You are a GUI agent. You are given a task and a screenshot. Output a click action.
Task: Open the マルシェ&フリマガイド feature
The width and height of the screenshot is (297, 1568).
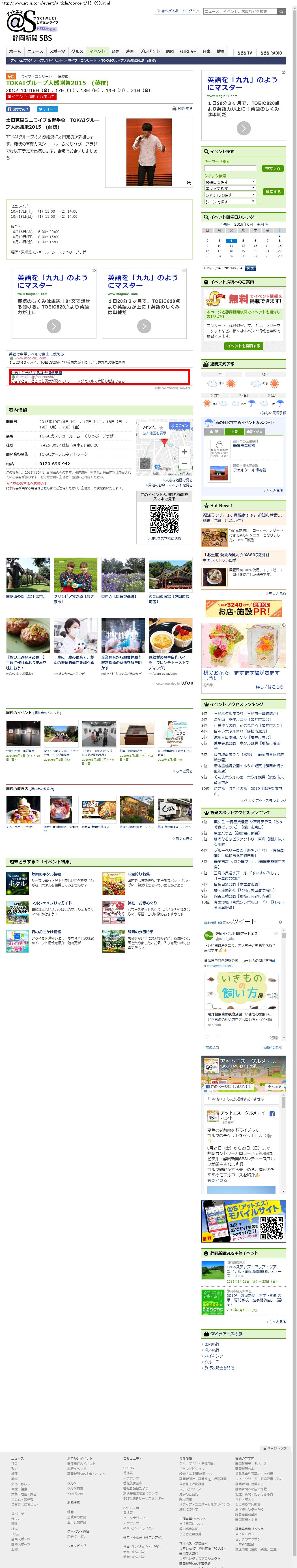[52, 903]
